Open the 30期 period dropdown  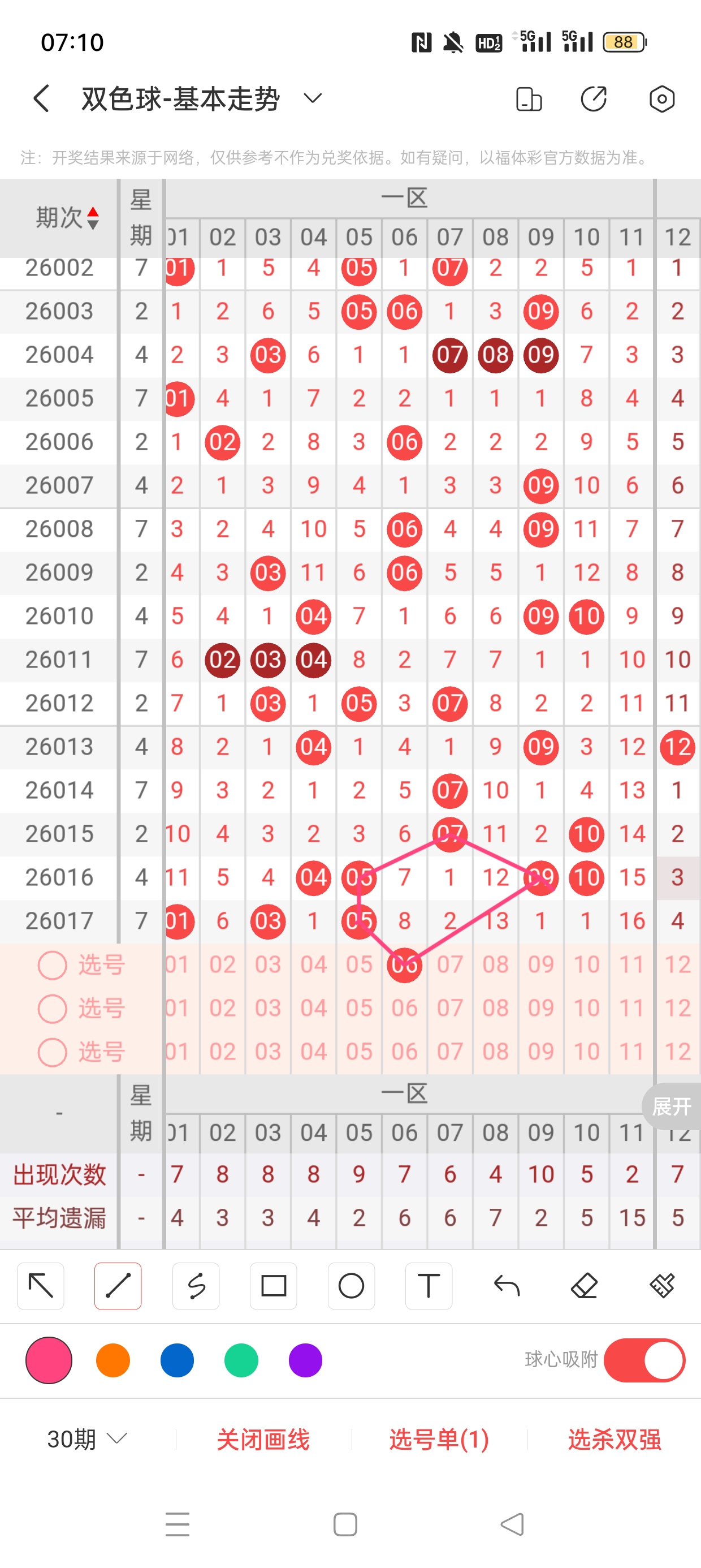tap(87, 1439)
